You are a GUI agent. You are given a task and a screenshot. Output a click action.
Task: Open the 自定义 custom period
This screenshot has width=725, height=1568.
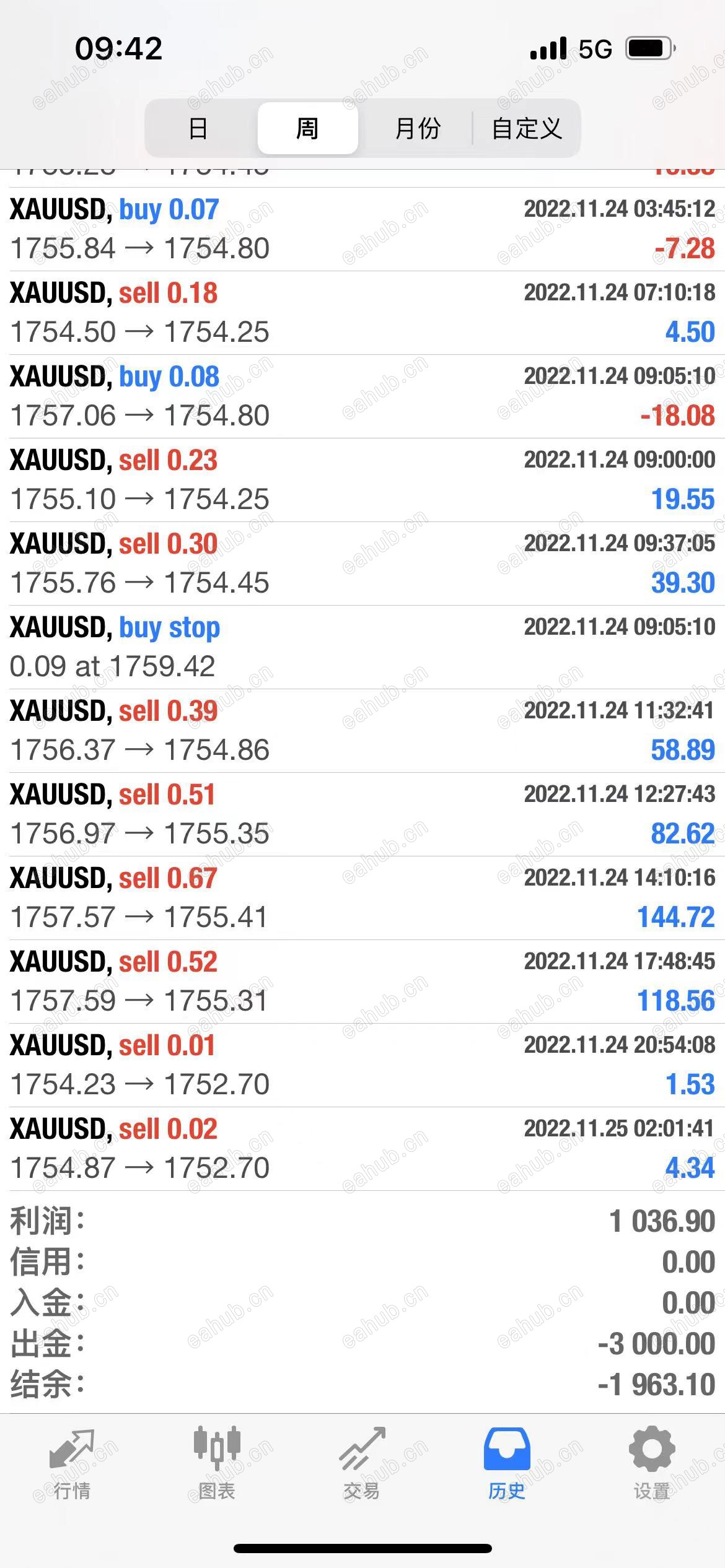click(527, 129)
